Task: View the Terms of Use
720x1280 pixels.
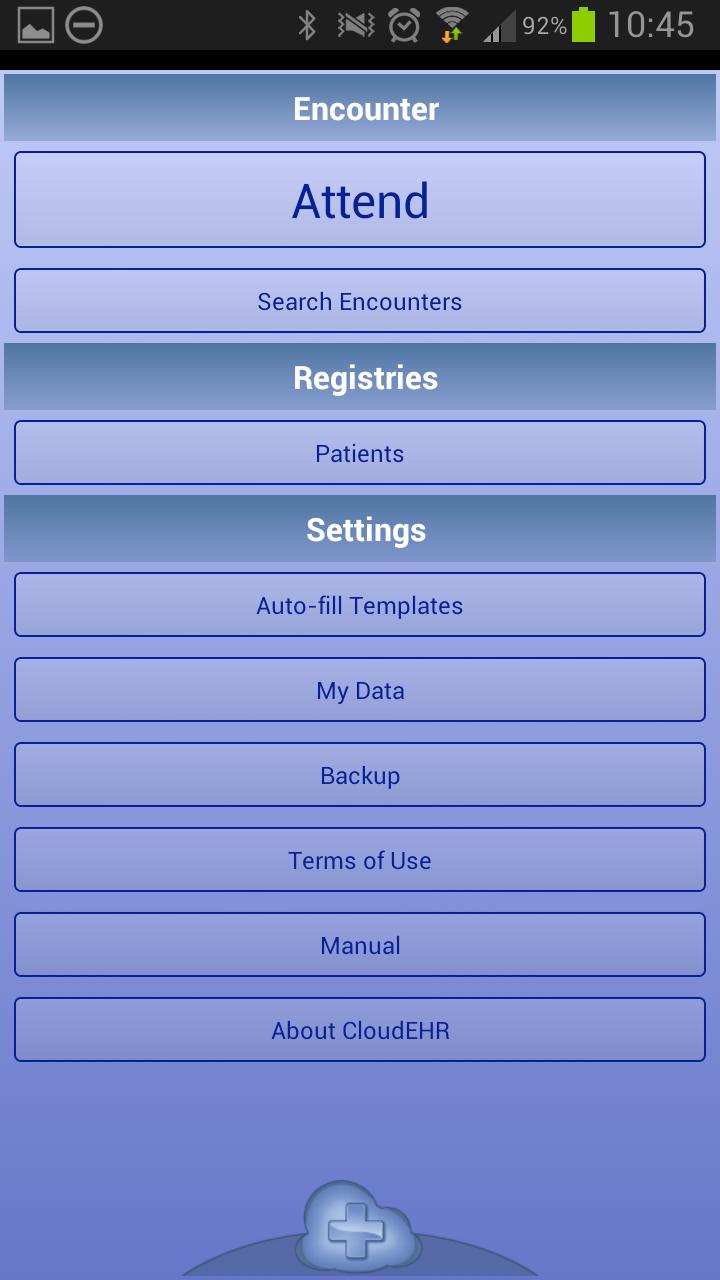Action: 360,860
